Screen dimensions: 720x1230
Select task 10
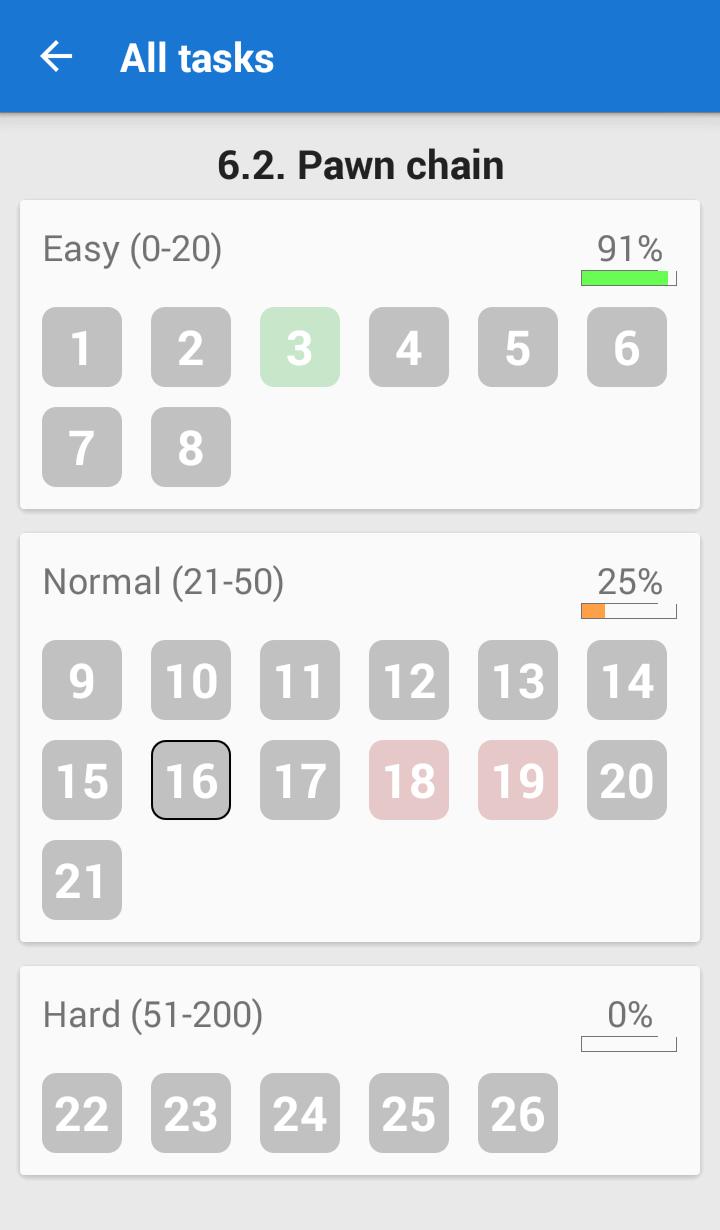tap(191, 680)
